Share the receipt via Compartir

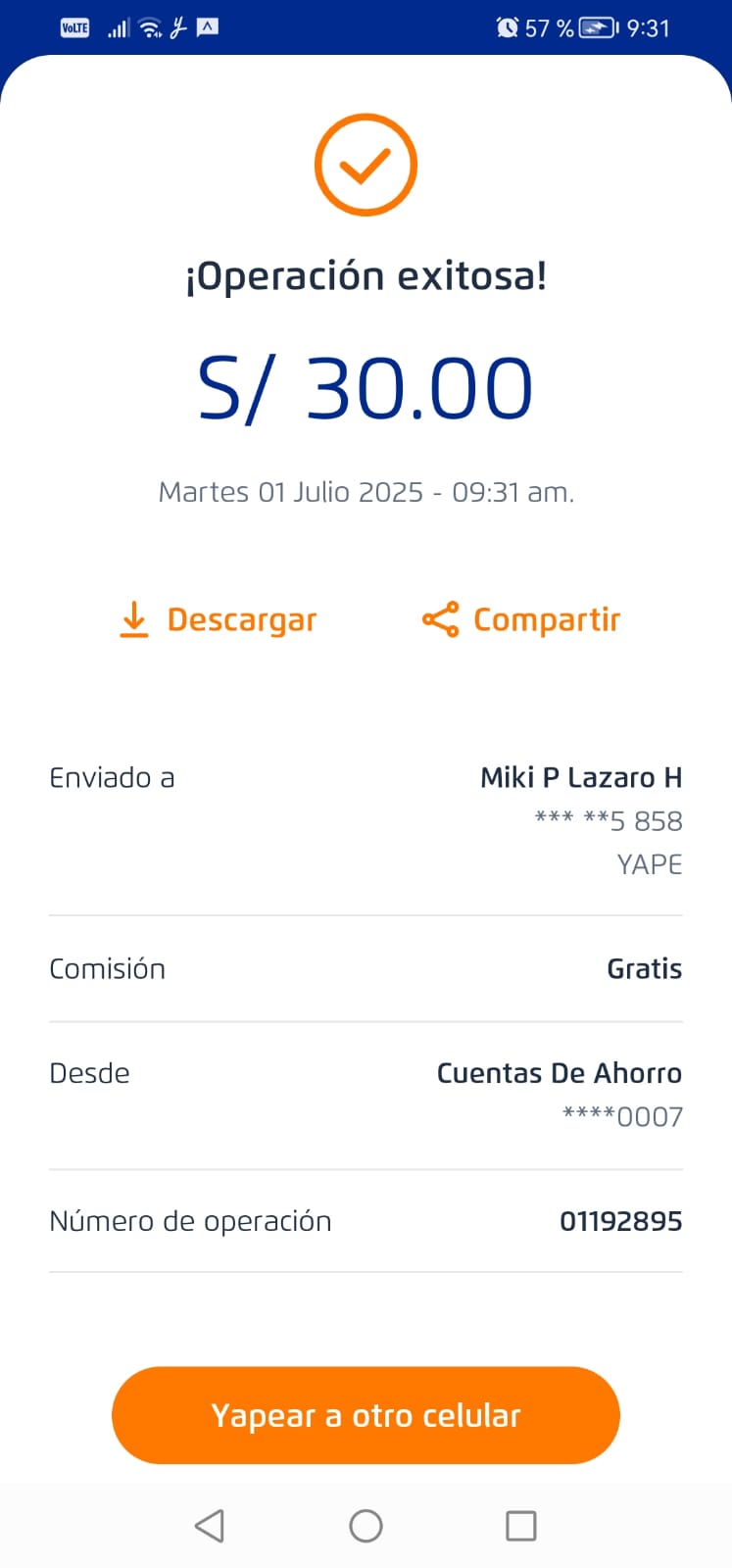point(521,619)
